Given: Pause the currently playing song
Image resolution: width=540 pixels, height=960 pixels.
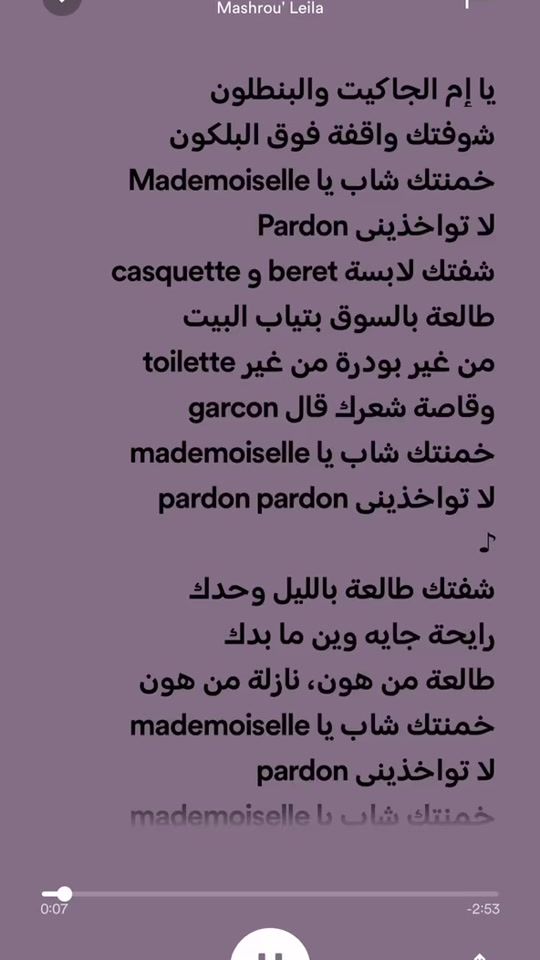Looking at the screenshot, I should pos(270,946).
